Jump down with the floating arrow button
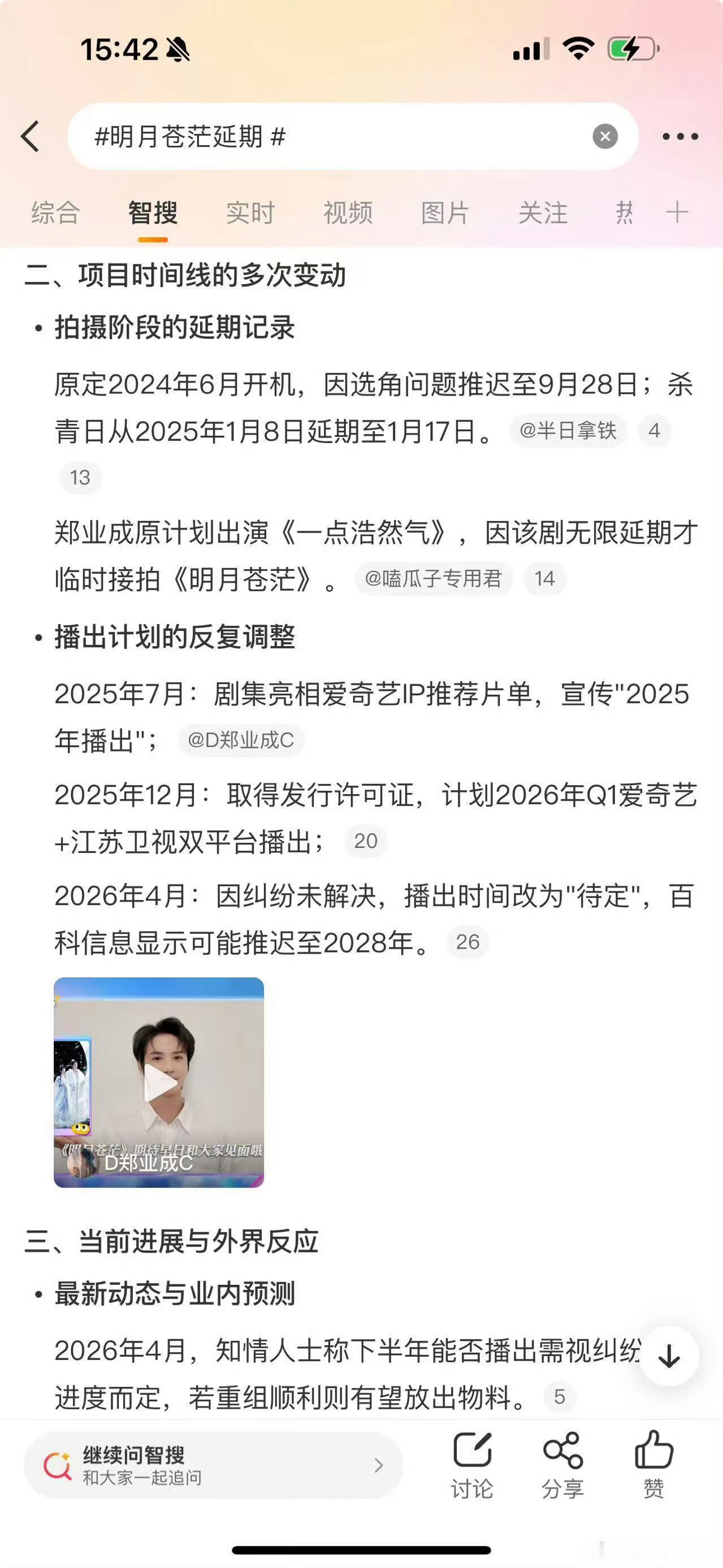 669,1355
